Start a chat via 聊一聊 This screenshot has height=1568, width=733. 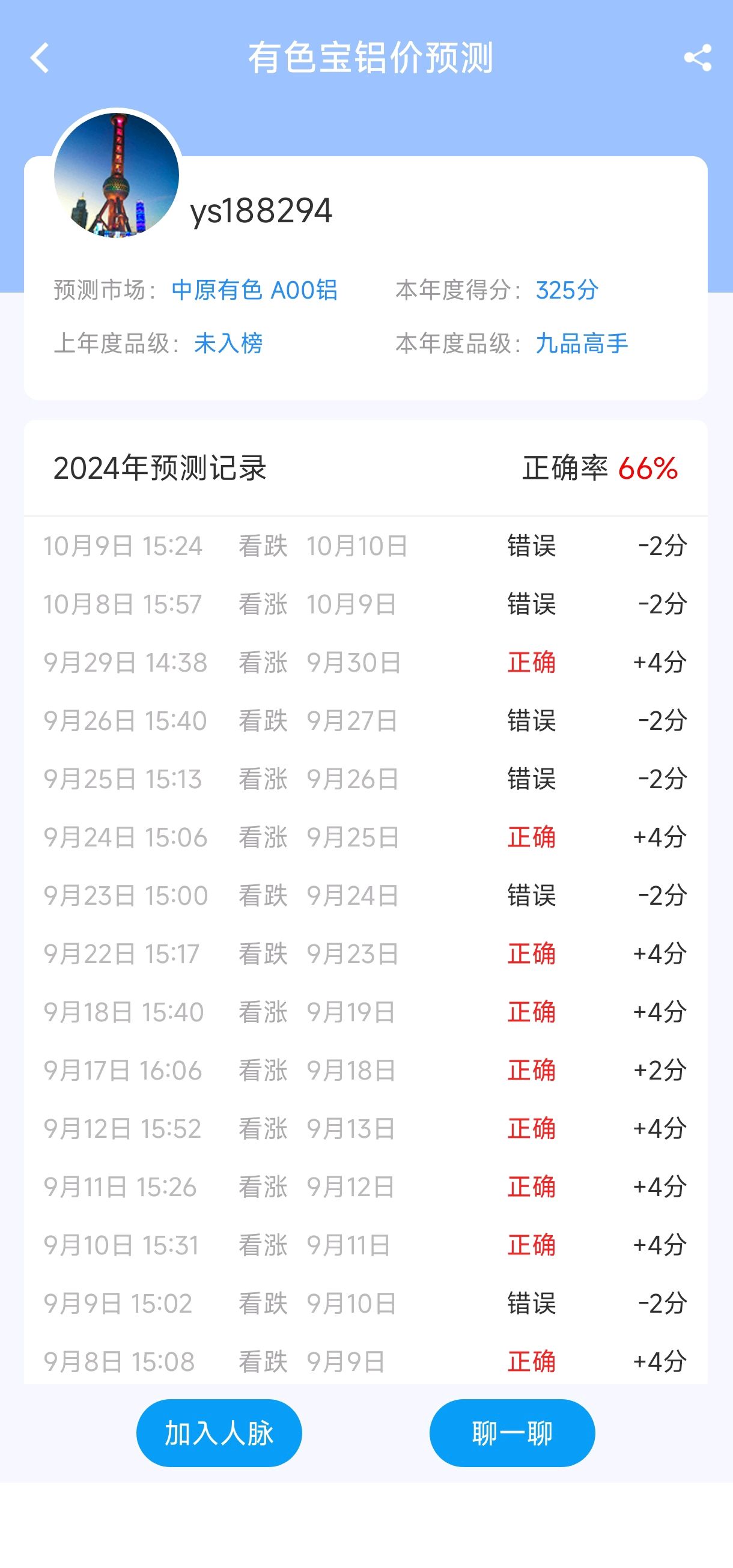pos(512,1433)
